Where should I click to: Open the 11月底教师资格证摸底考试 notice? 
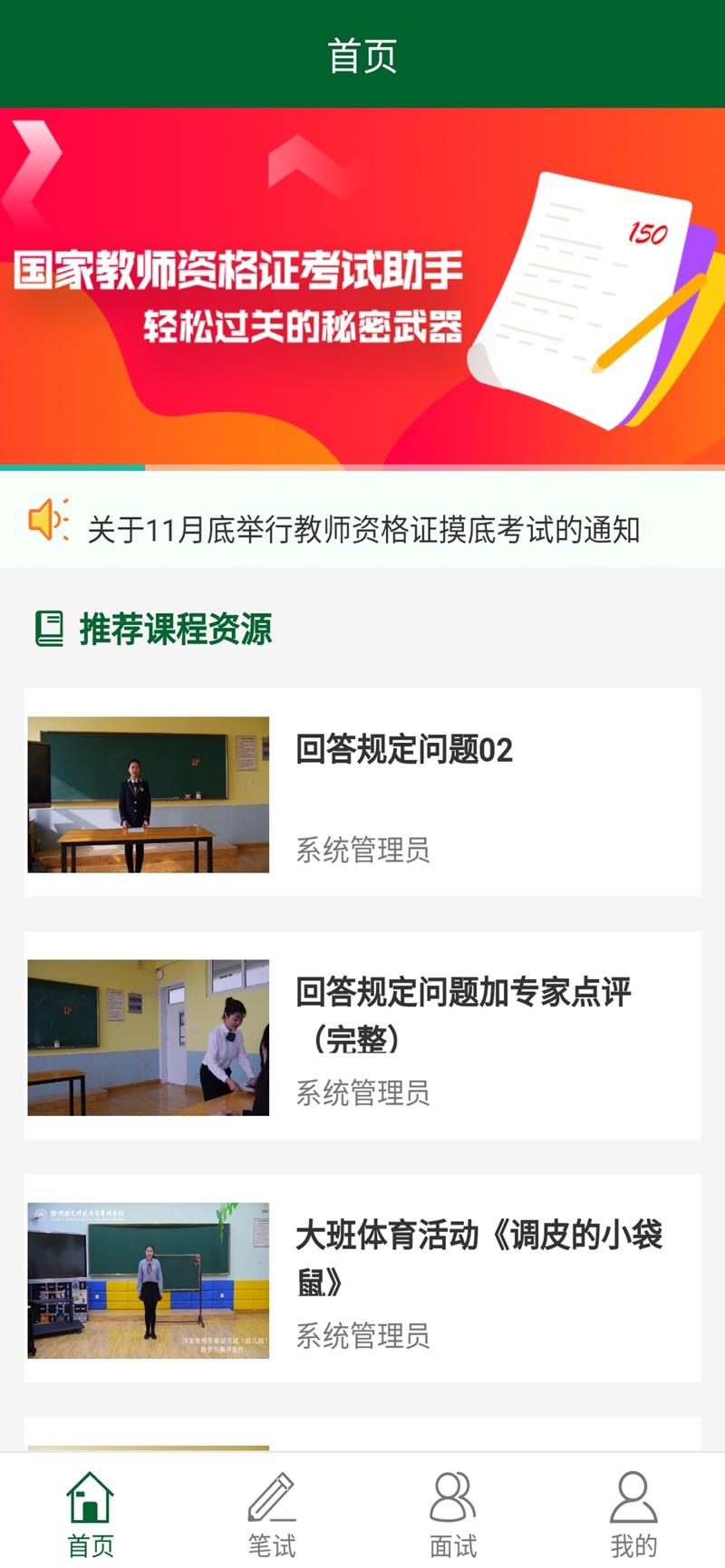tap(363, 529)
